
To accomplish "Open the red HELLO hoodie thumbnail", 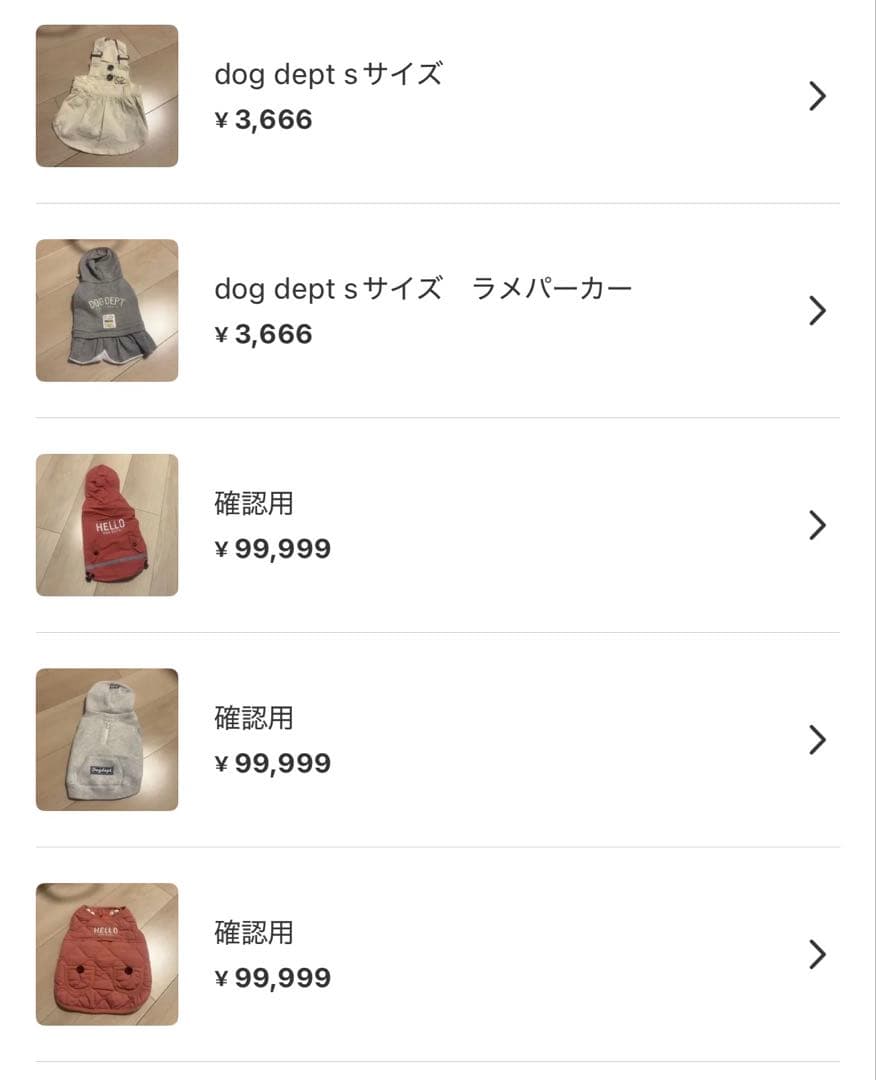I will 107,524.
